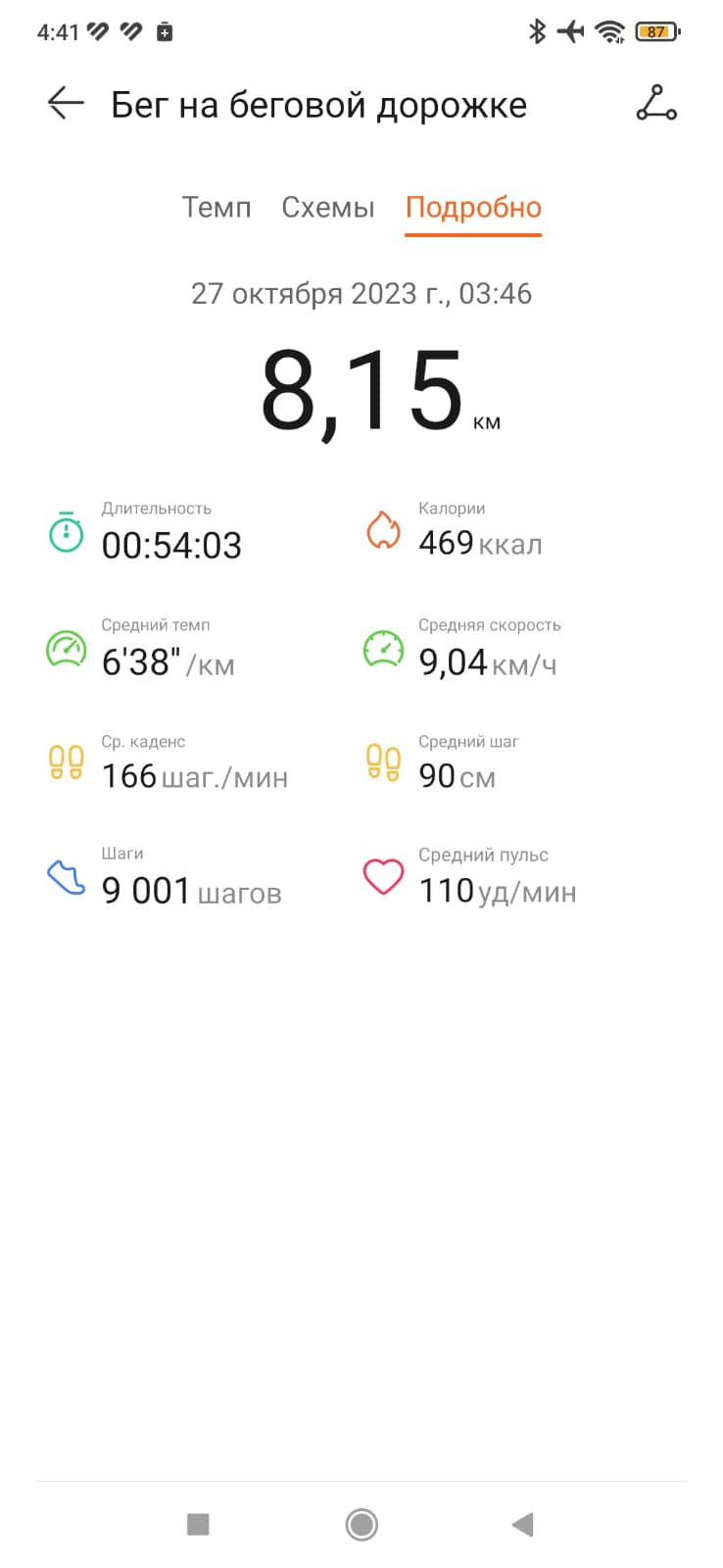Image resolution: width=723 pixels, height=1568 pixels.
Task: Tap the system back triangle button
Action: point(523,1524)
